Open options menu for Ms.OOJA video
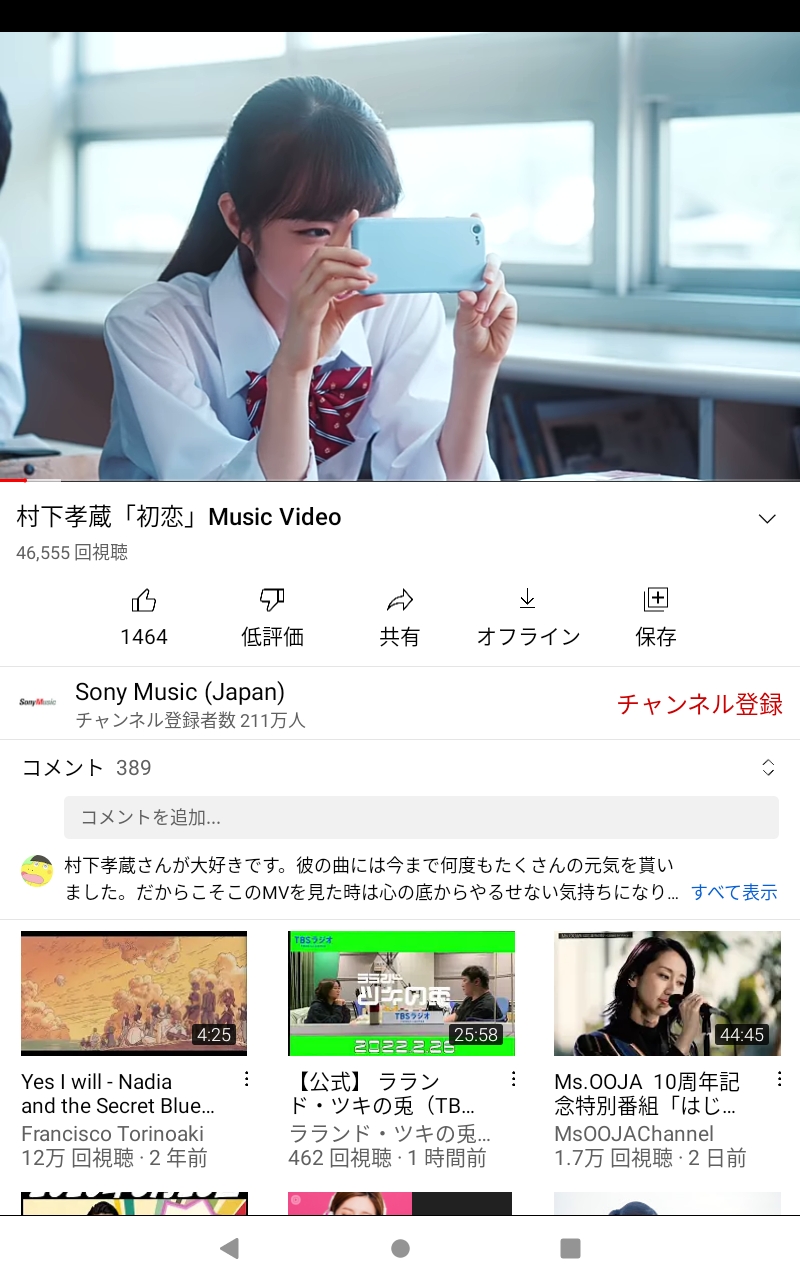The image size is (800, 1280). pyautogui.click(x=779, y=1079)
